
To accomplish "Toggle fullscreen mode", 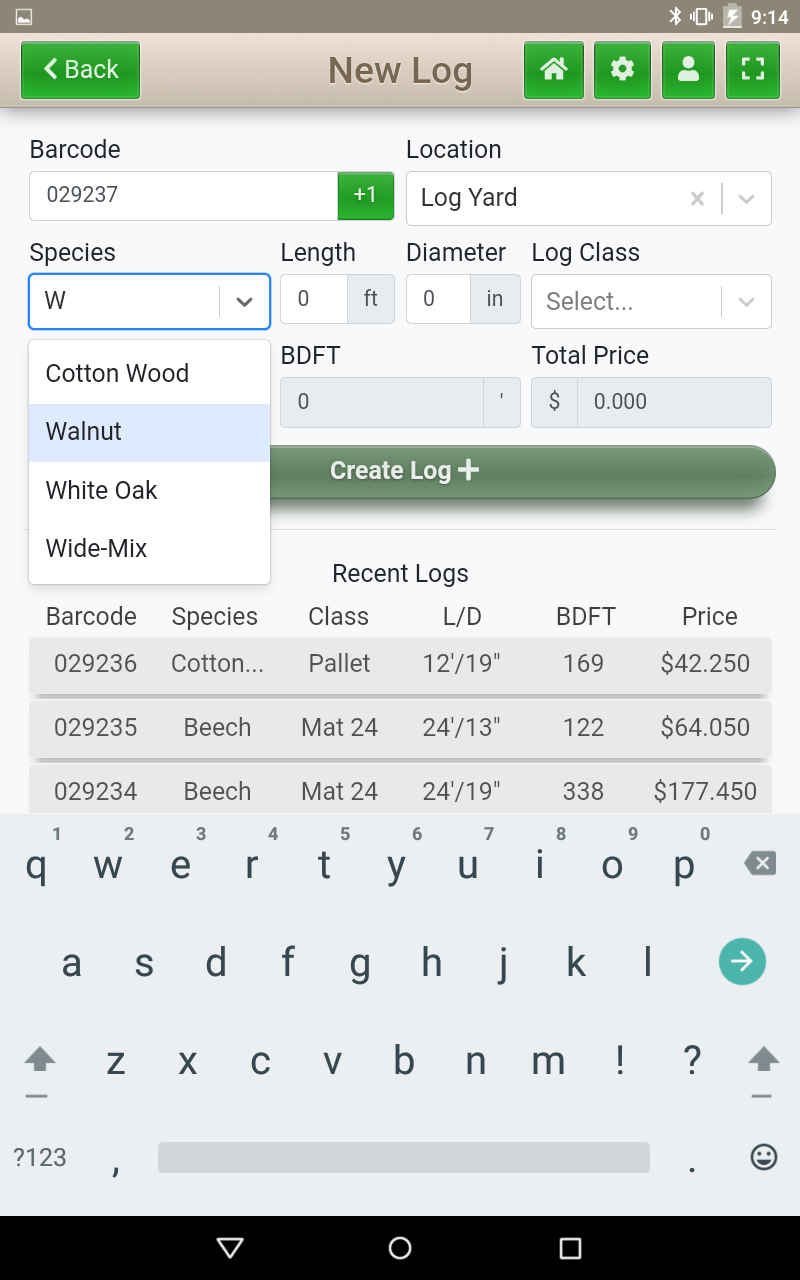I will coord(753,70).
